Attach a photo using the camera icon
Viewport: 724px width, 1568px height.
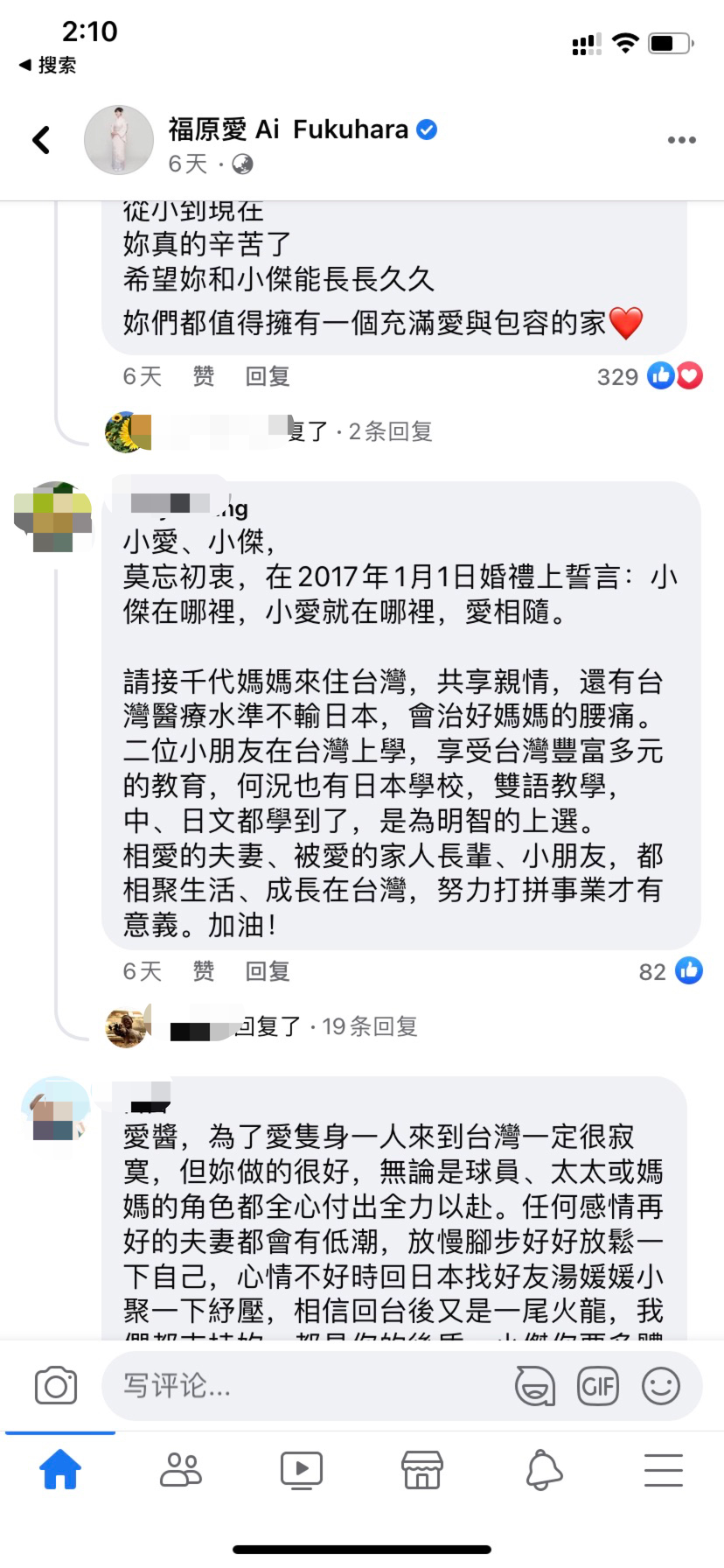pyautogui.click(x=56, y=1386)
